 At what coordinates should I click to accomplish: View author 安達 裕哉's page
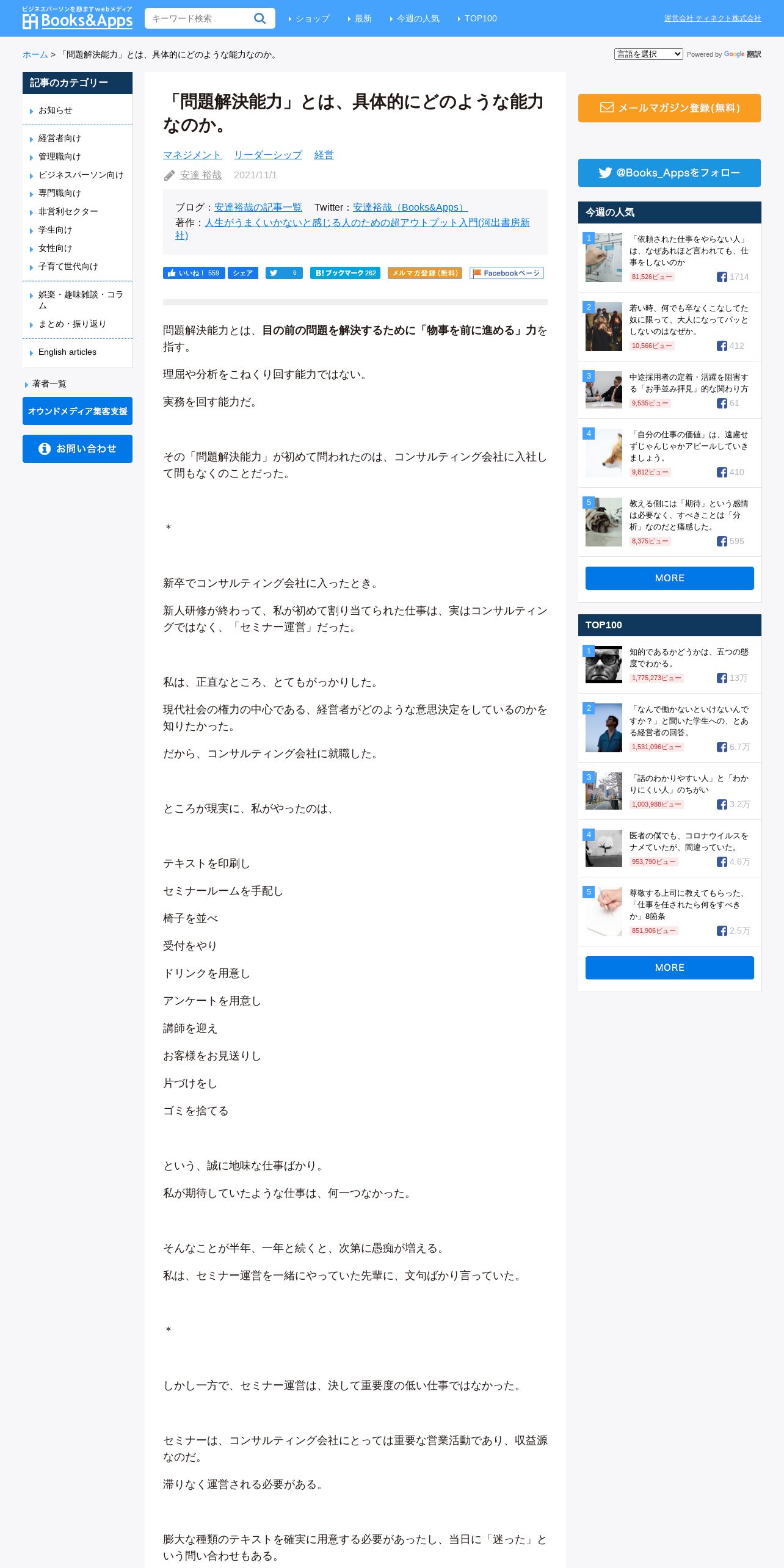pos(200,175)
